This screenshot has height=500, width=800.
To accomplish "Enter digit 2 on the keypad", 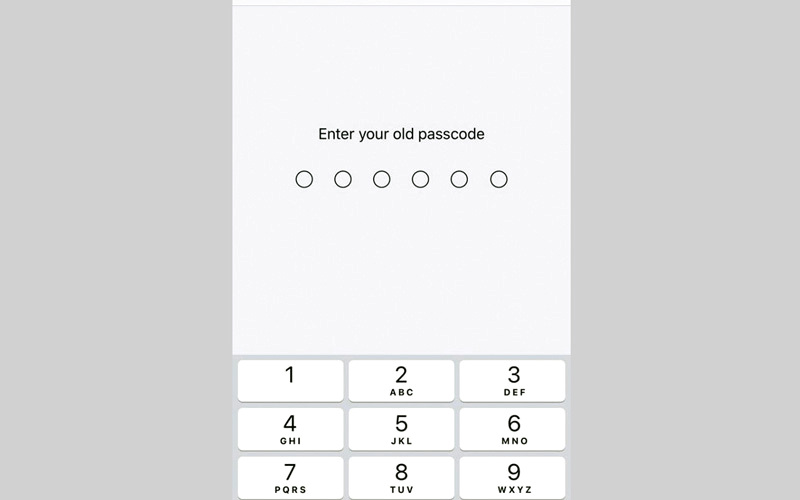I will coord(401,381).
